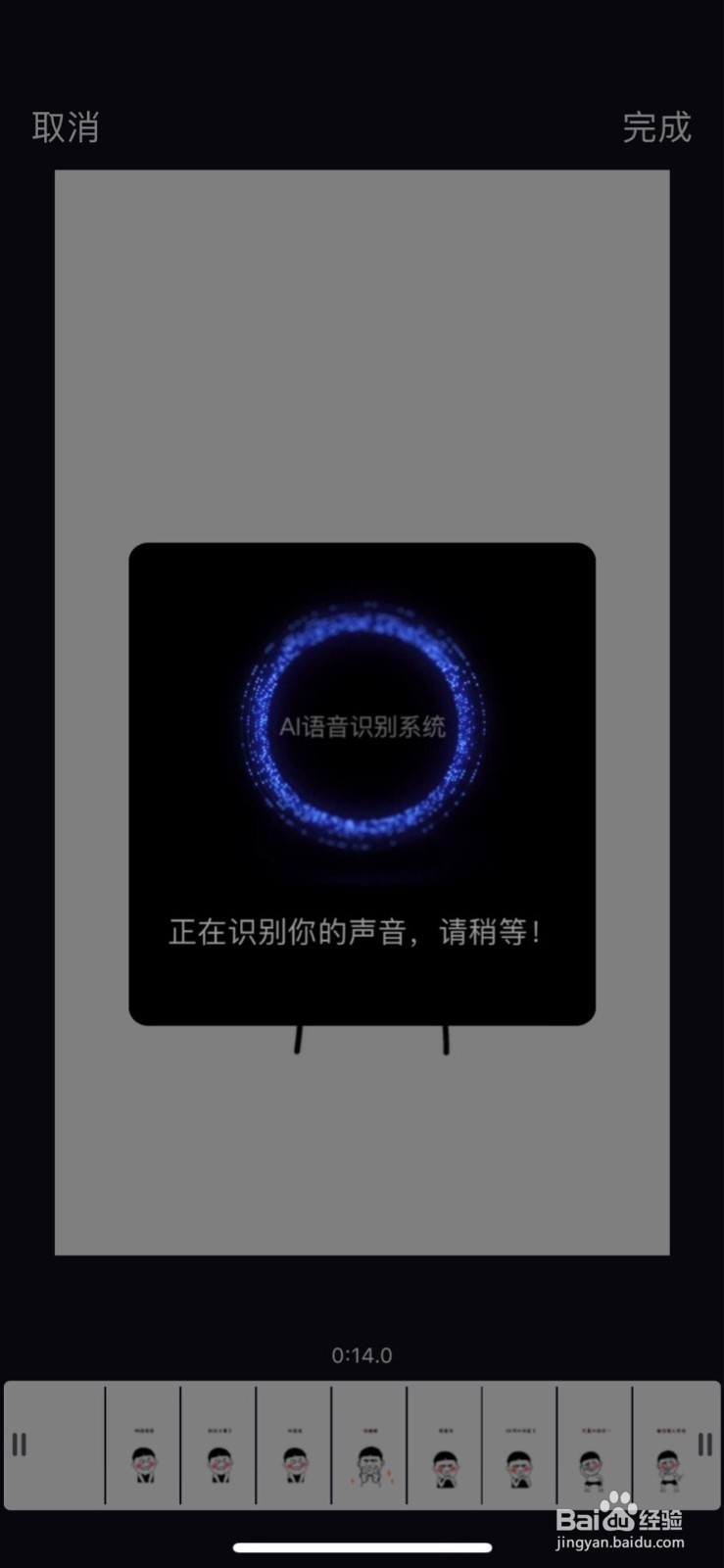The width and height of the screenshot is (724, 1568).
Task: Select the blue AI voice recognition ring graphic
Action: pyautogui.click(x=362, y=730)
